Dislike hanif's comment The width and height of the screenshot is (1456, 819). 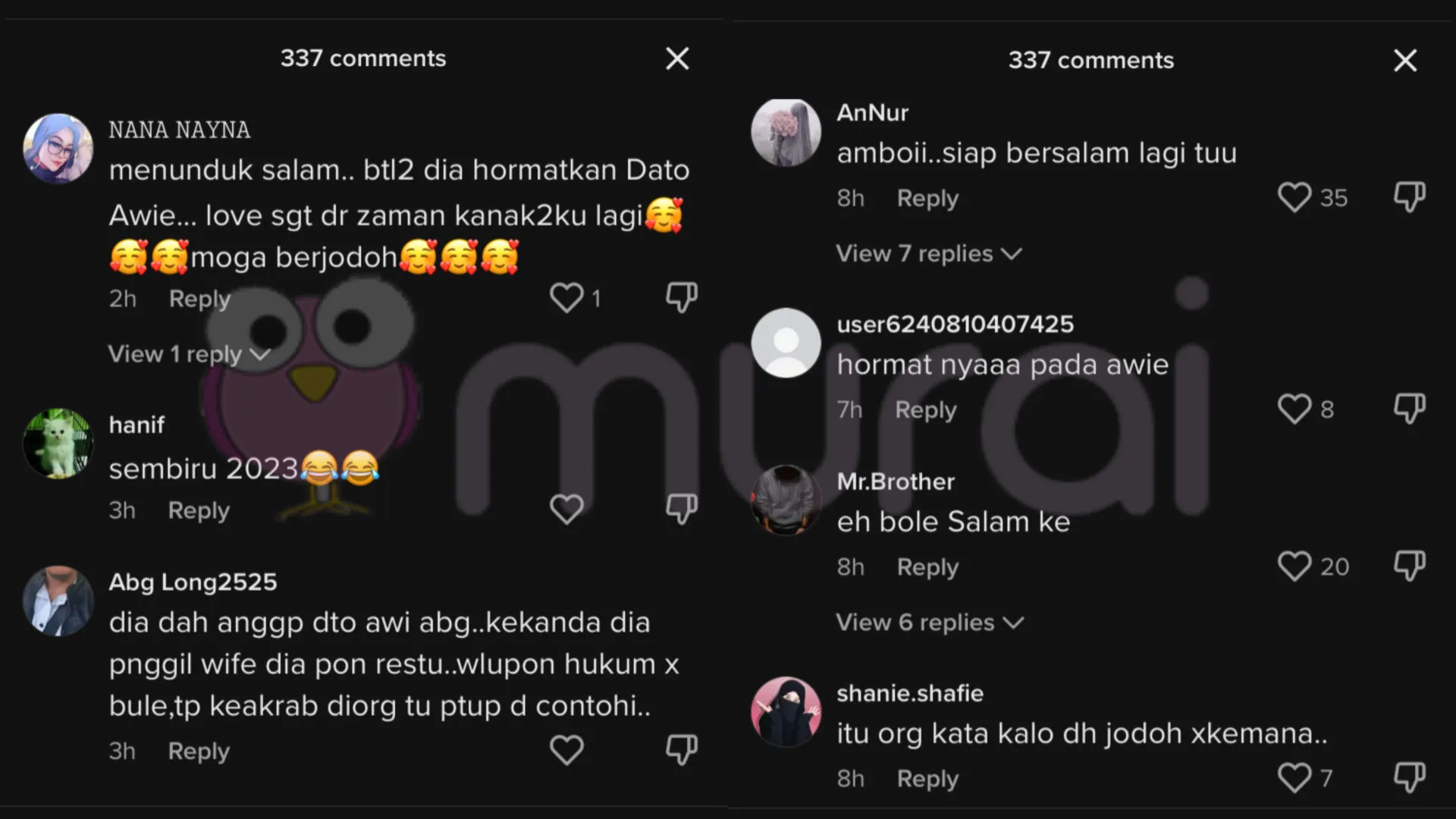pos(681,510)
